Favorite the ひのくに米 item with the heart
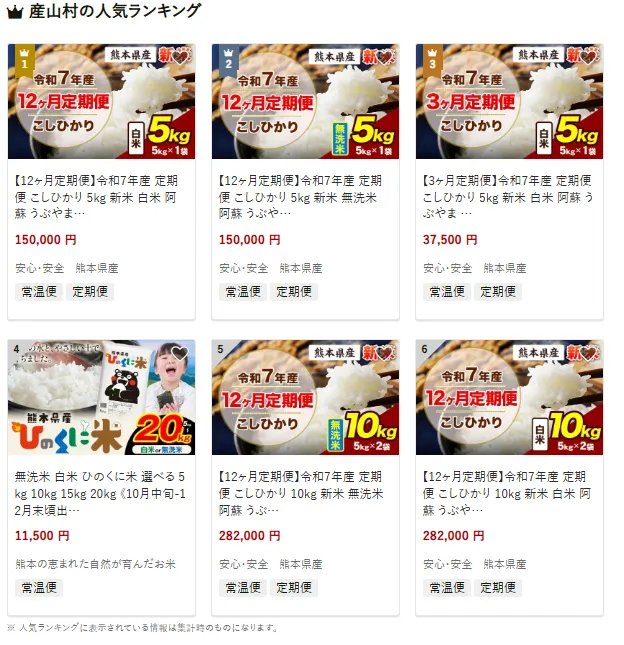Screen dimensions: 624x645 [x=179, y=353]
